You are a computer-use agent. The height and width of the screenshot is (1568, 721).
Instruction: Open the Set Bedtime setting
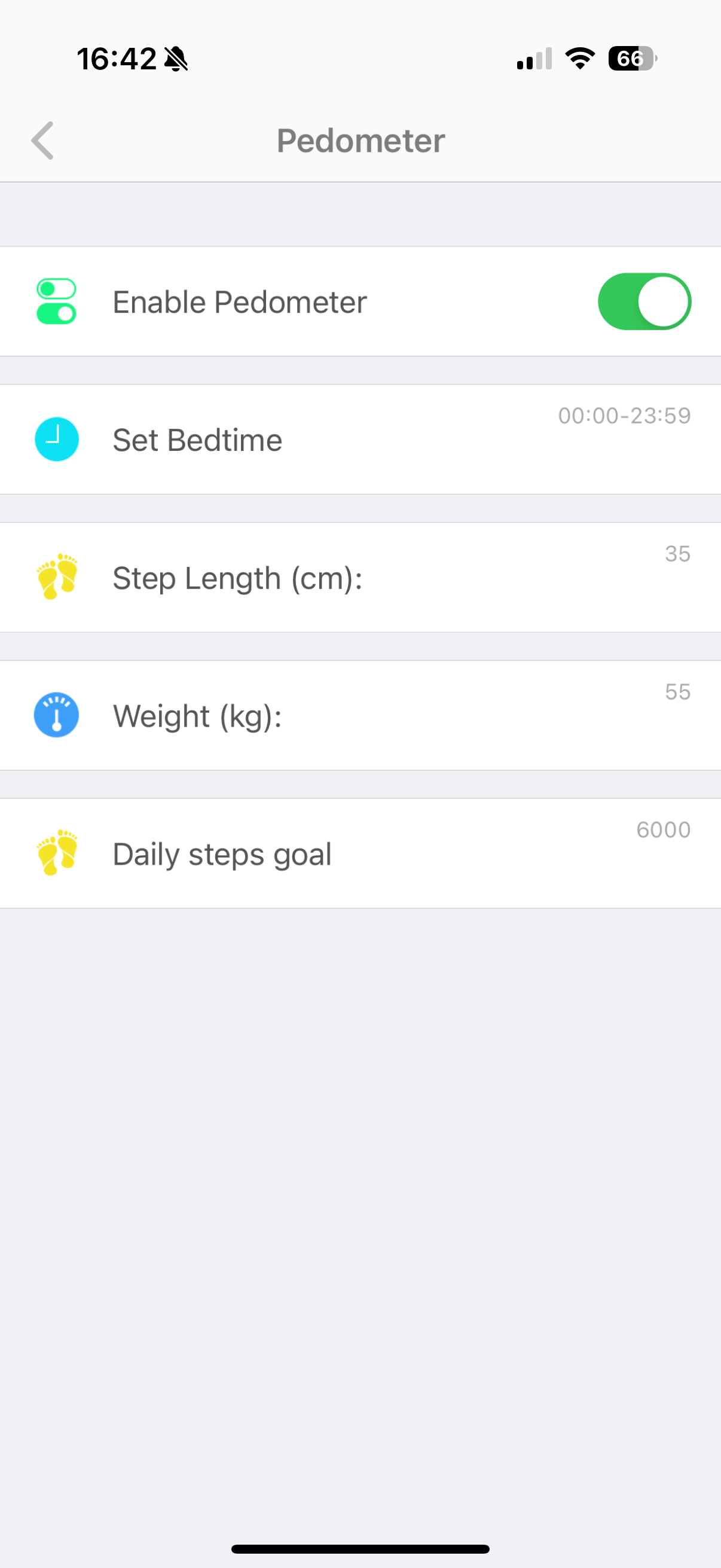[x=360, y=440]
